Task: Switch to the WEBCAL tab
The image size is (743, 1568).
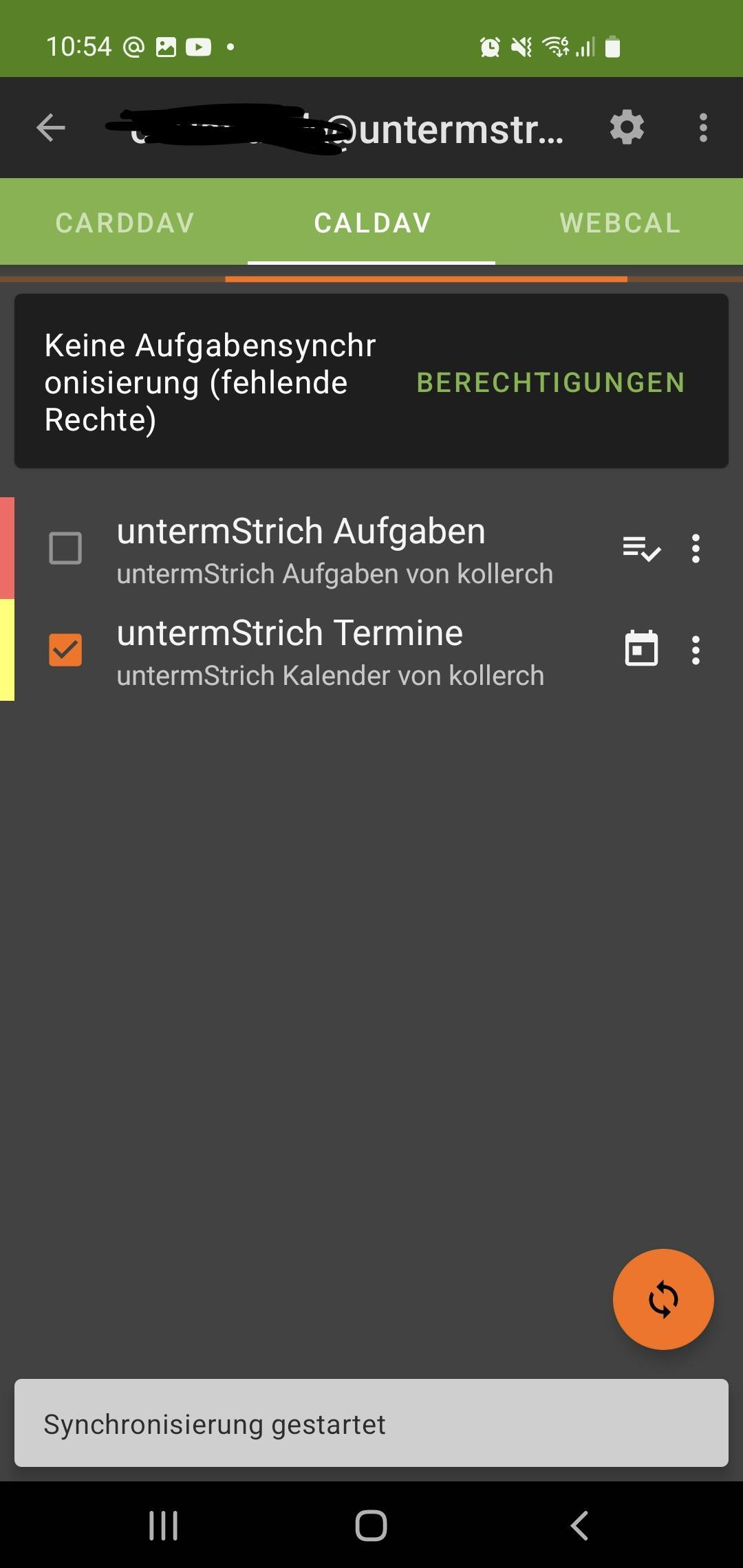Action: 620,223
